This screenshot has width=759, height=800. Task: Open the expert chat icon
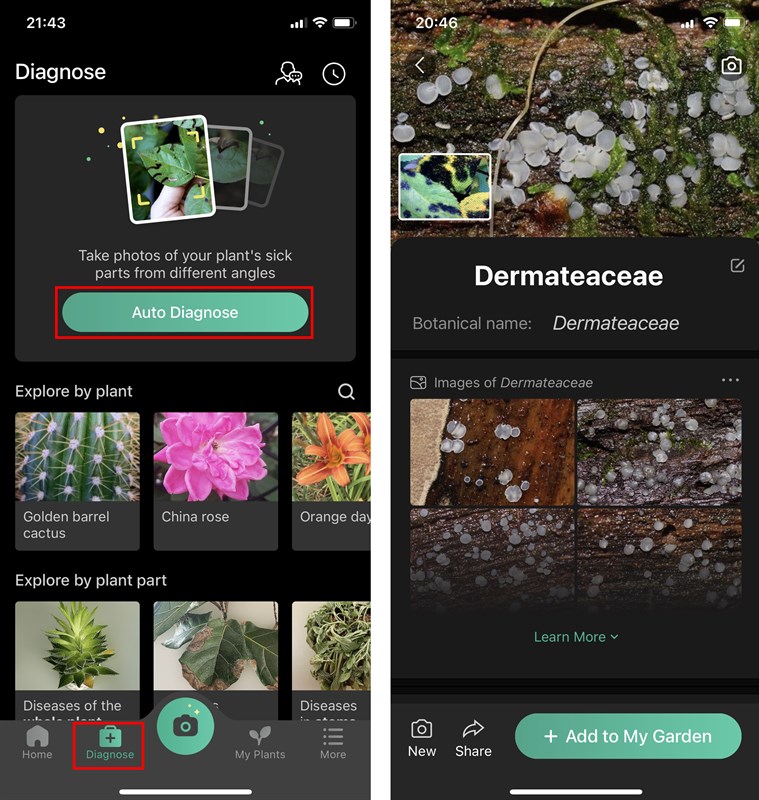pyautogui.click(x=289, y=73)
